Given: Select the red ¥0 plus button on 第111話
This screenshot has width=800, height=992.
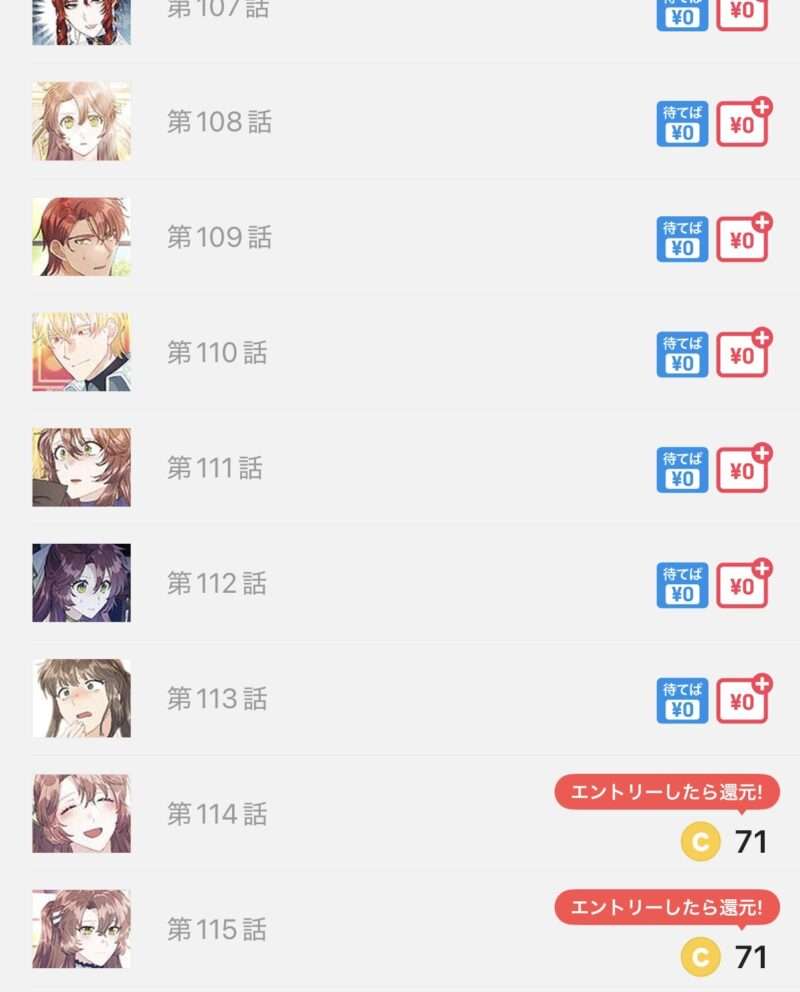Looking at the screenshot, I should point(742,470).
